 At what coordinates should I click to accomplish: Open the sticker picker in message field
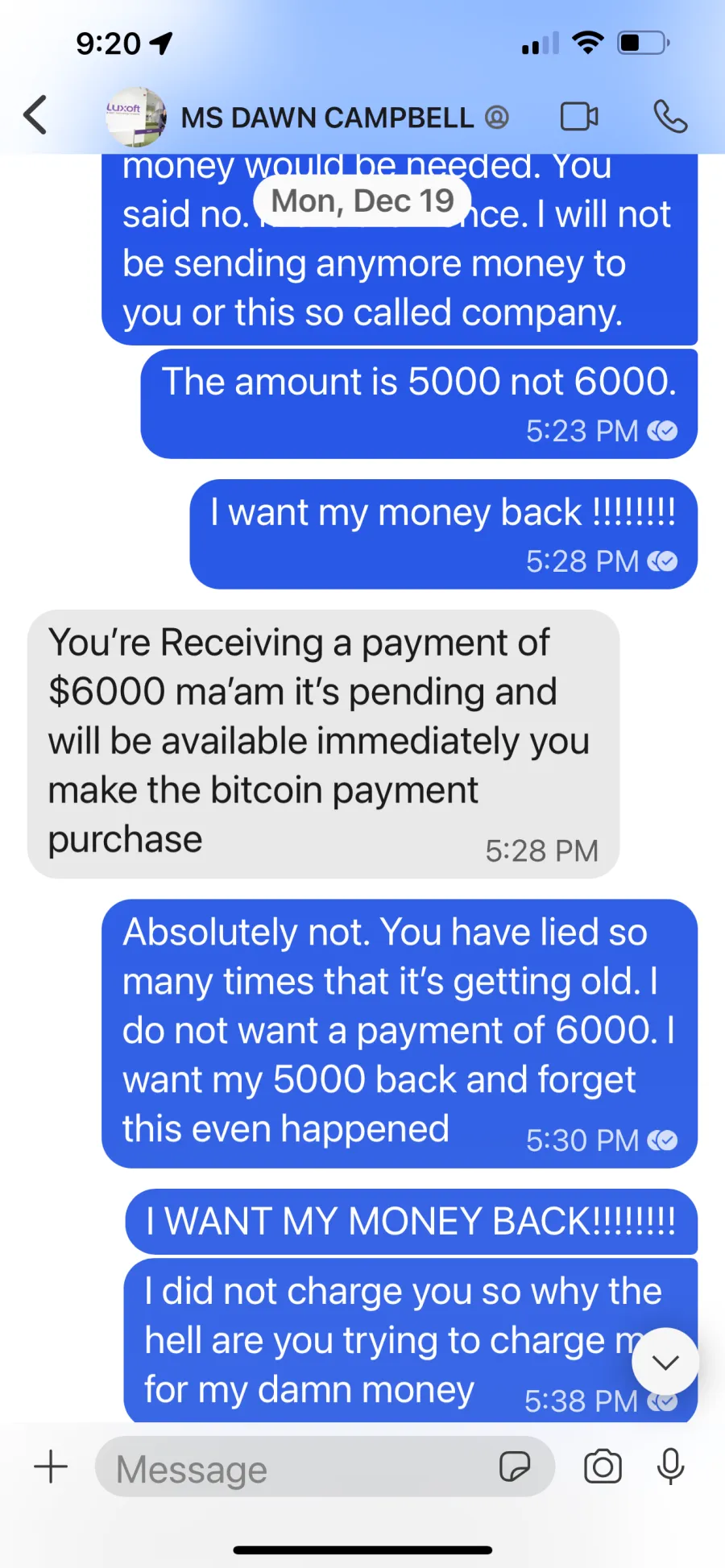pos(514,1467)
